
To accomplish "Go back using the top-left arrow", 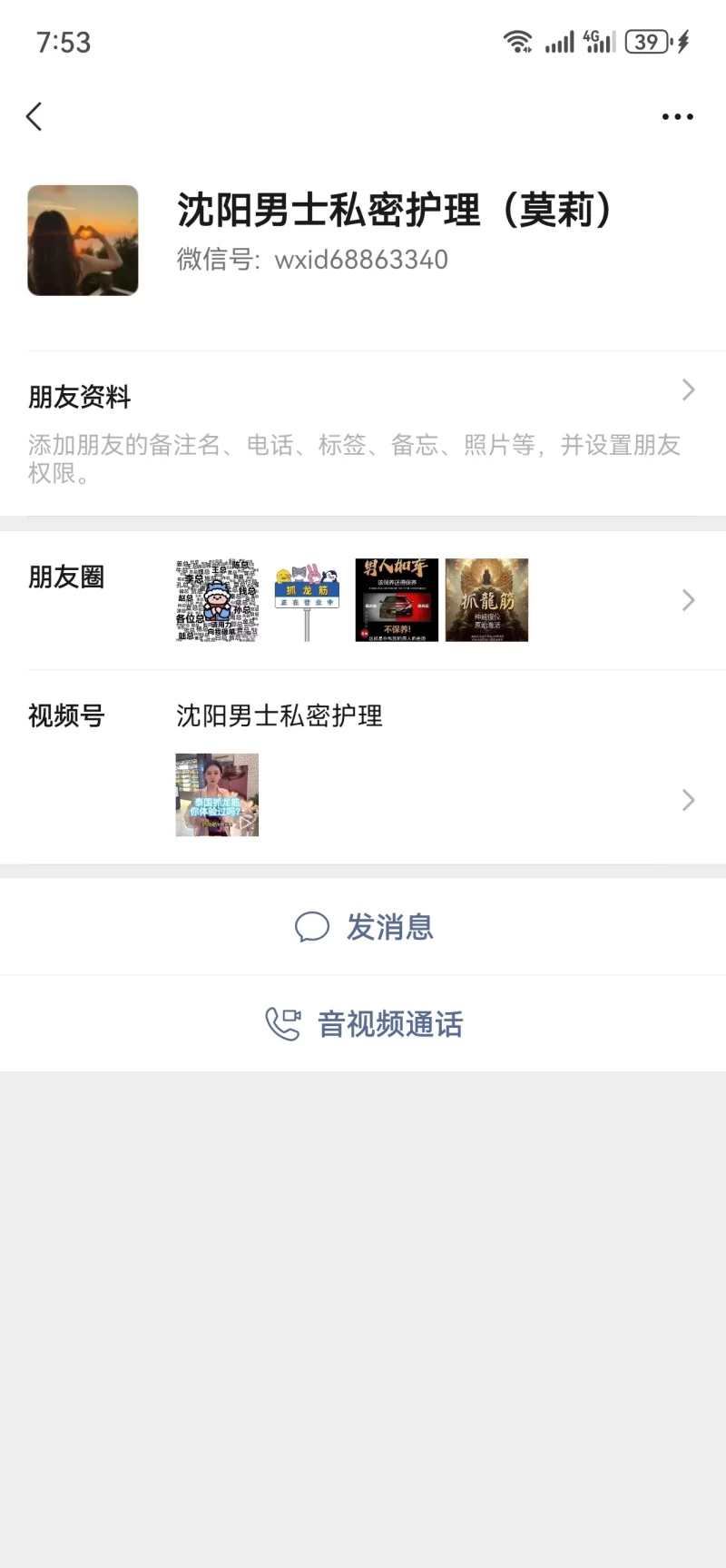I will click(34, 116).
